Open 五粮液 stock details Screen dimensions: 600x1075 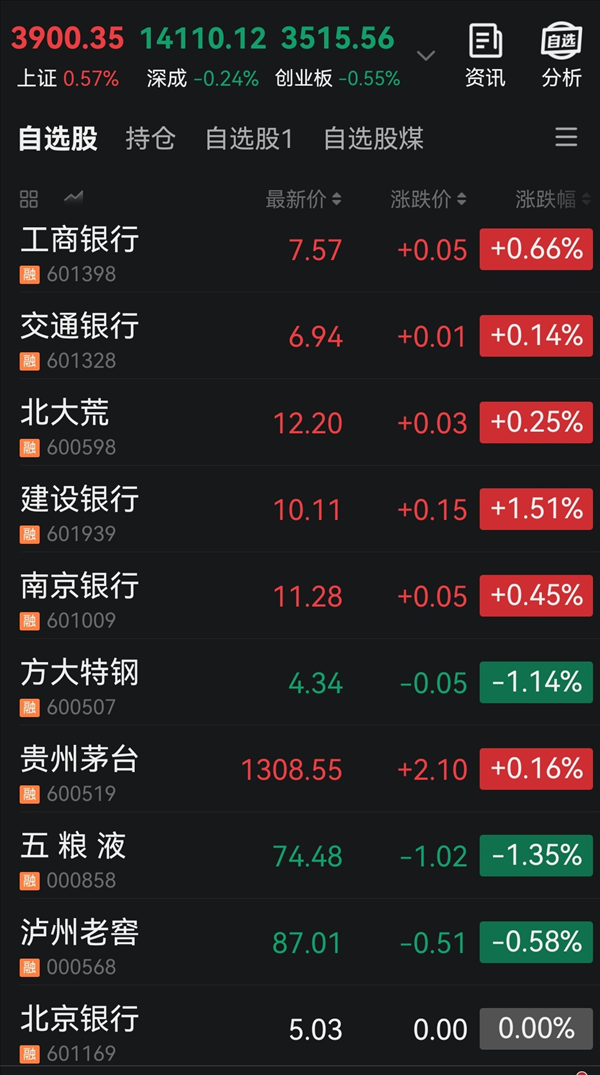tap(300, 856)
